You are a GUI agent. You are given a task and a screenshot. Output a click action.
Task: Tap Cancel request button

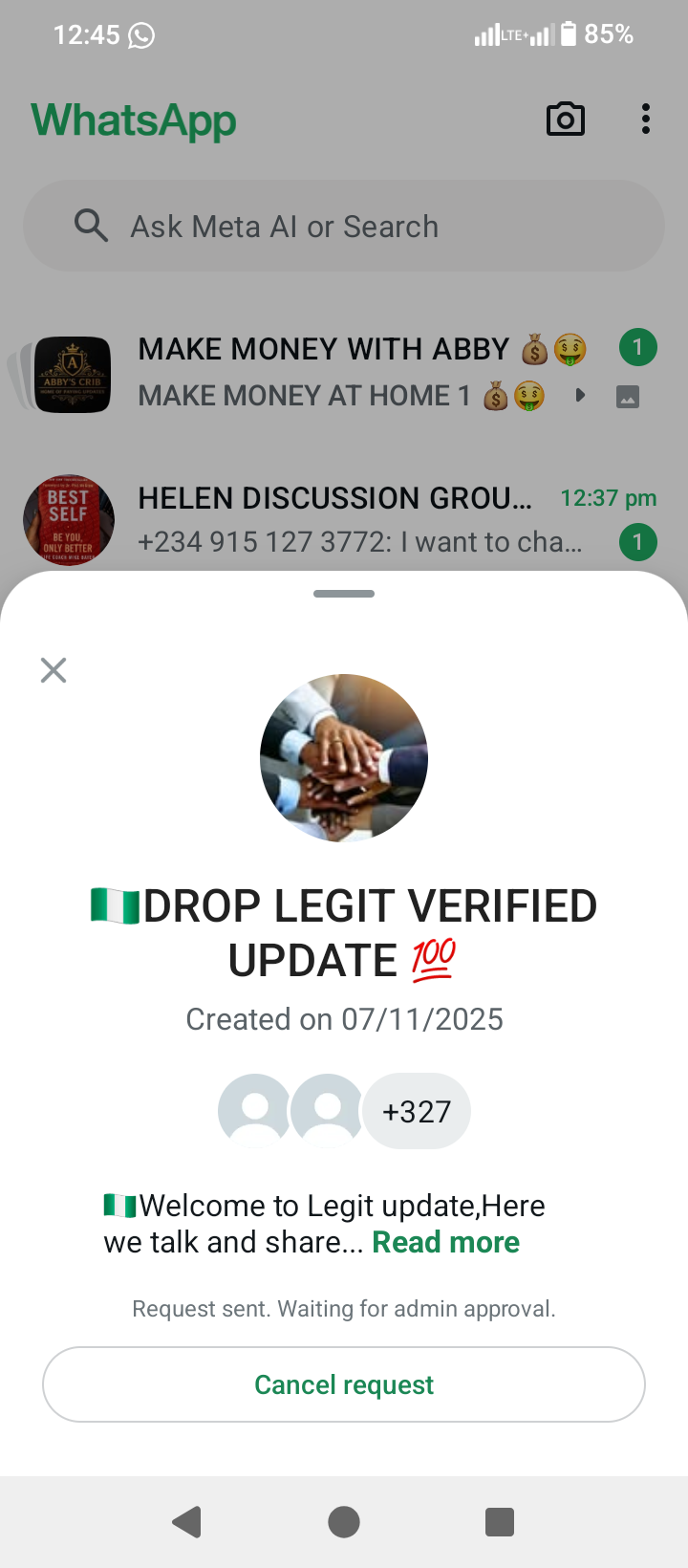(x=344, y=1384)
